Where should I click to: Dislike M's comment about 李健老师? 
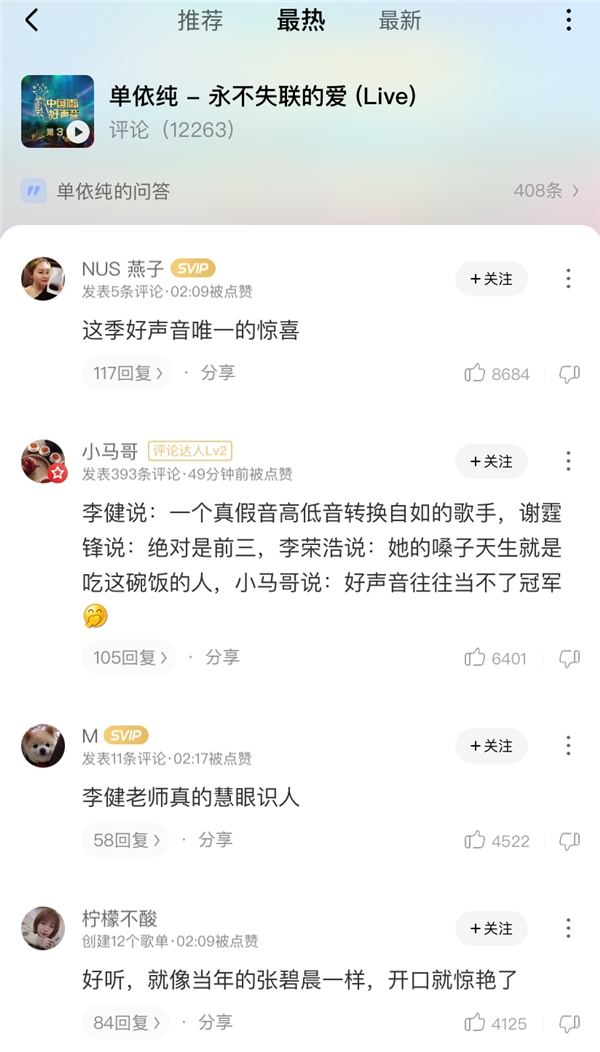569,841
